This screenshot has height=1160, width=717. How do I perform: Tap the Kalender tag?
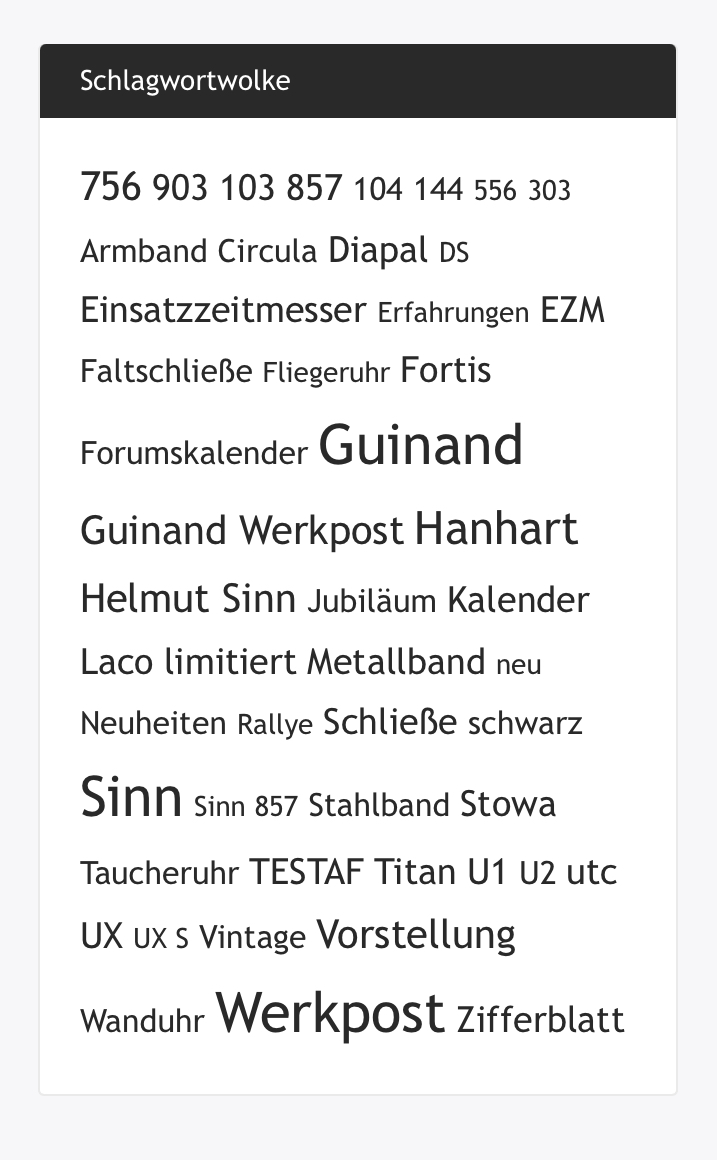point(518,600)
